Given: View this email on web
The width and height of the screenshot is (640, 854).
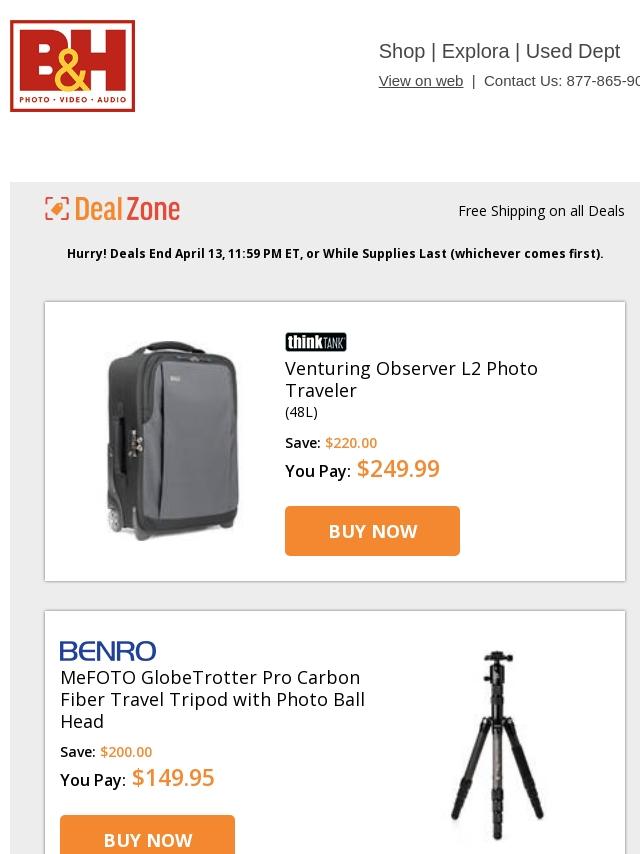Looking at the screenshot, I should [x=420, y=81].
